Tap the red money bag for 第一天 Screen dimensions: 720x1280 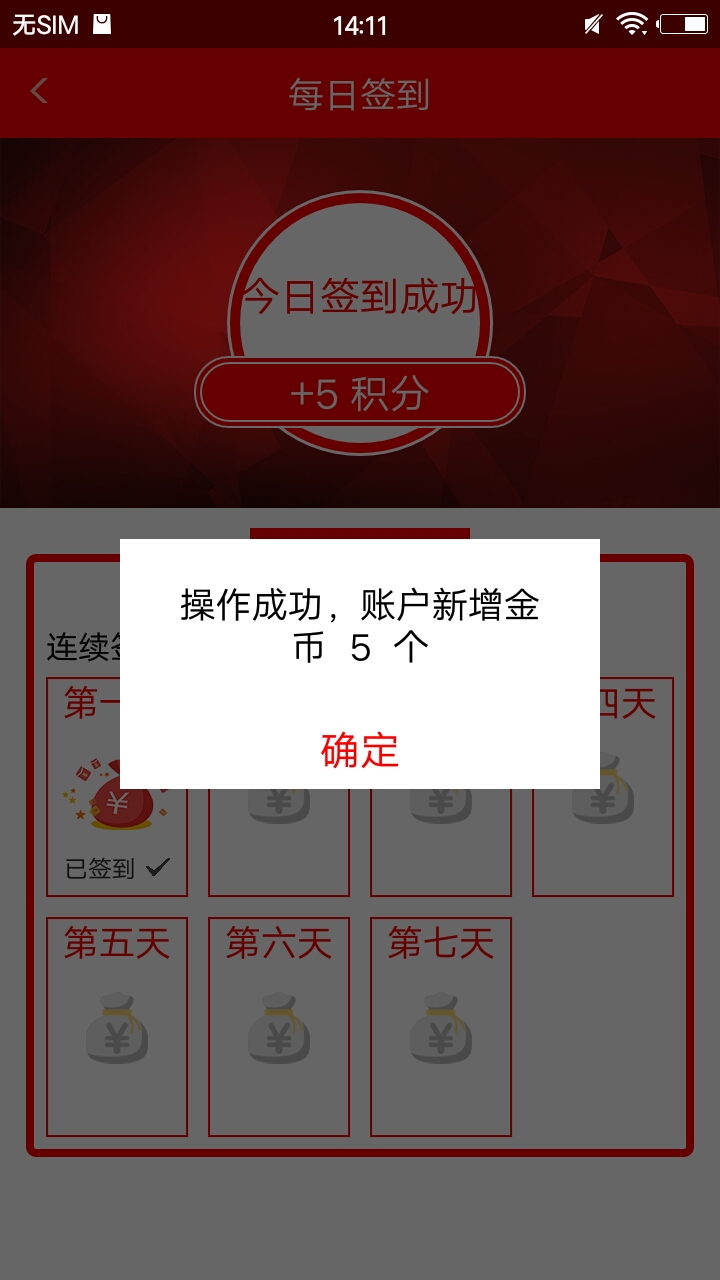pos(115,800)
